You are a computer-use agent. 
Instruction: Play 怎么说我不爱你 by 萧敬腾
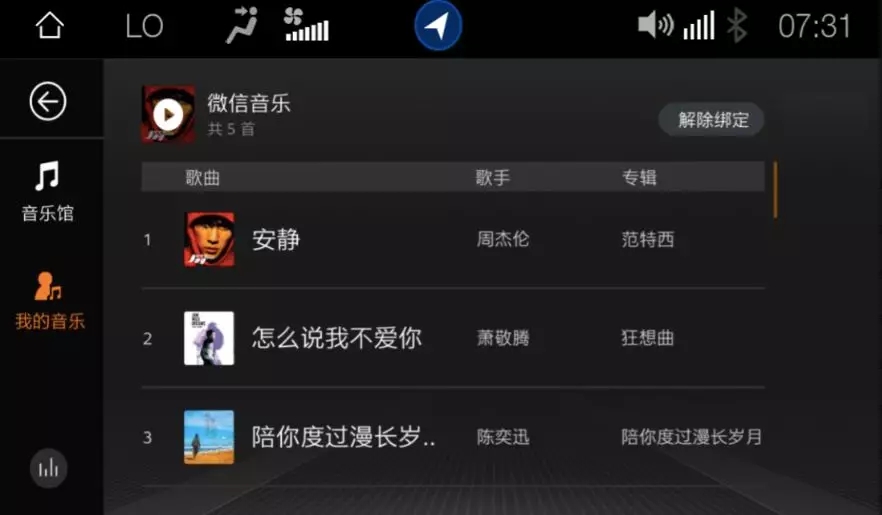click(336, 338)
